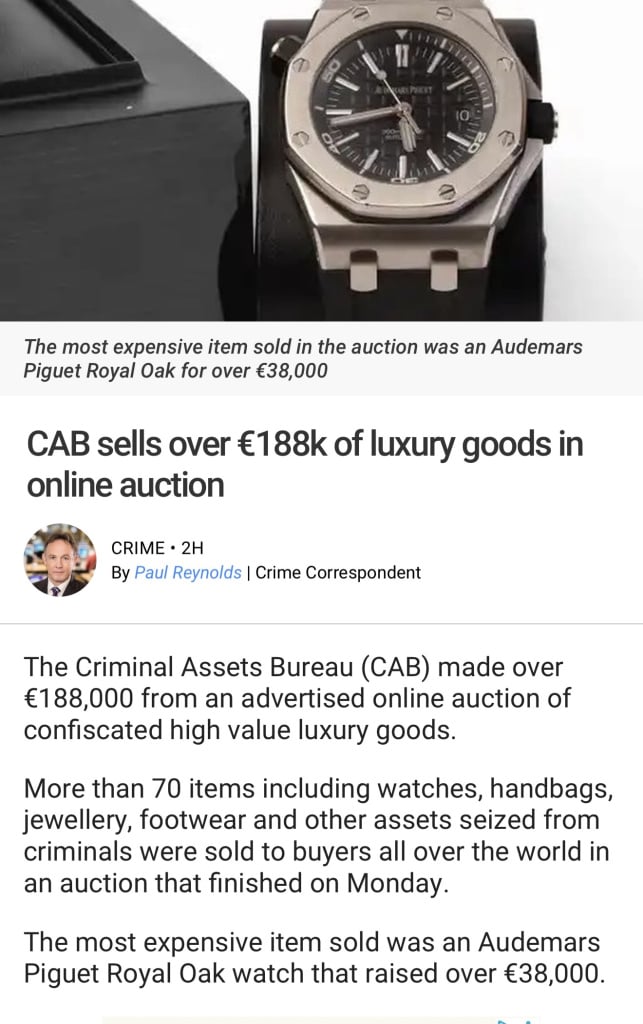
Task: Open author Paul Reynolds' profile link
Action: pos(188,573)
